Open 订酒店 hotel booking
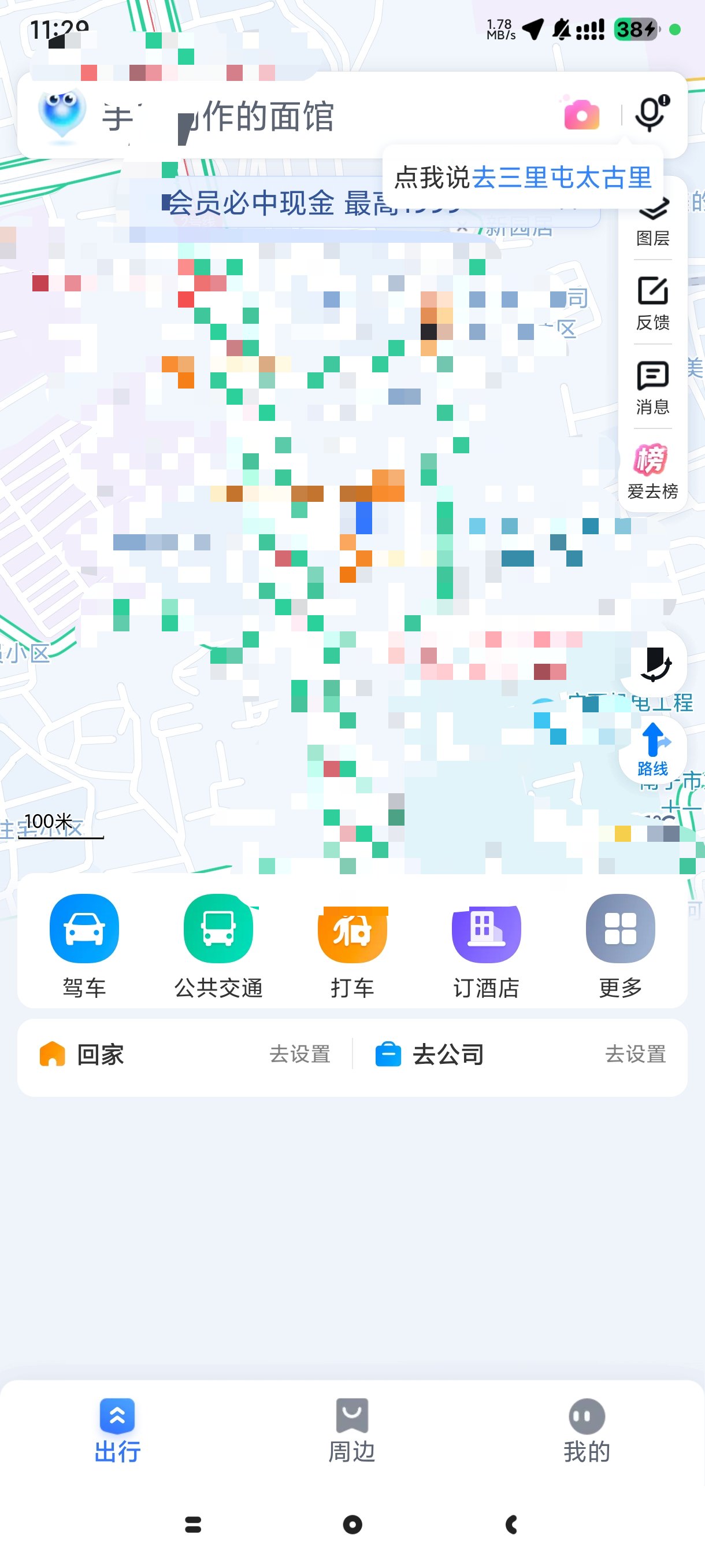This screenshot has width=705, height=1568. tap(486, 945)
